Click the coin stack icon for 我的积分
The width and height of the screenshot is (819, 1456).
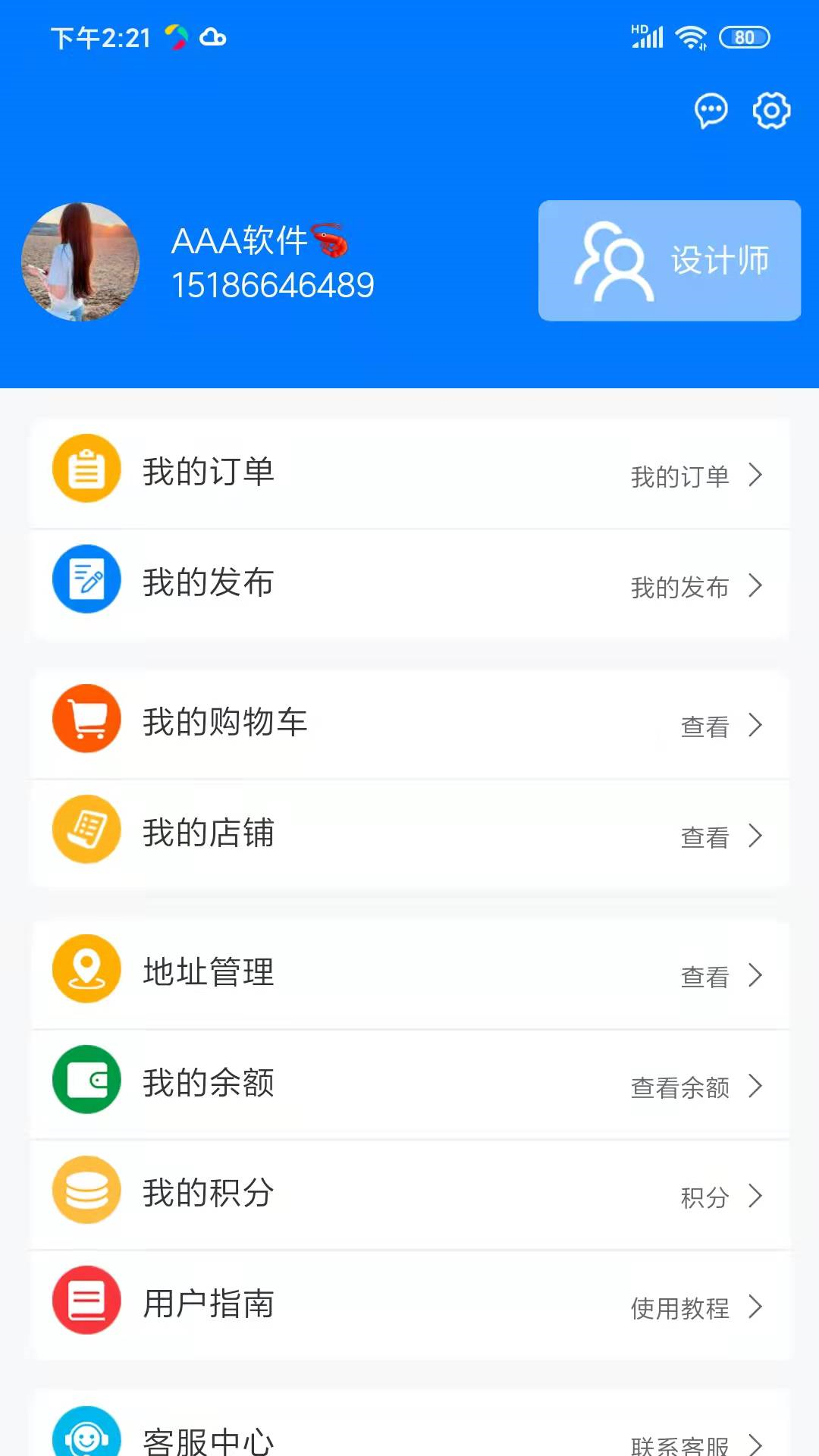[86, 1190]
